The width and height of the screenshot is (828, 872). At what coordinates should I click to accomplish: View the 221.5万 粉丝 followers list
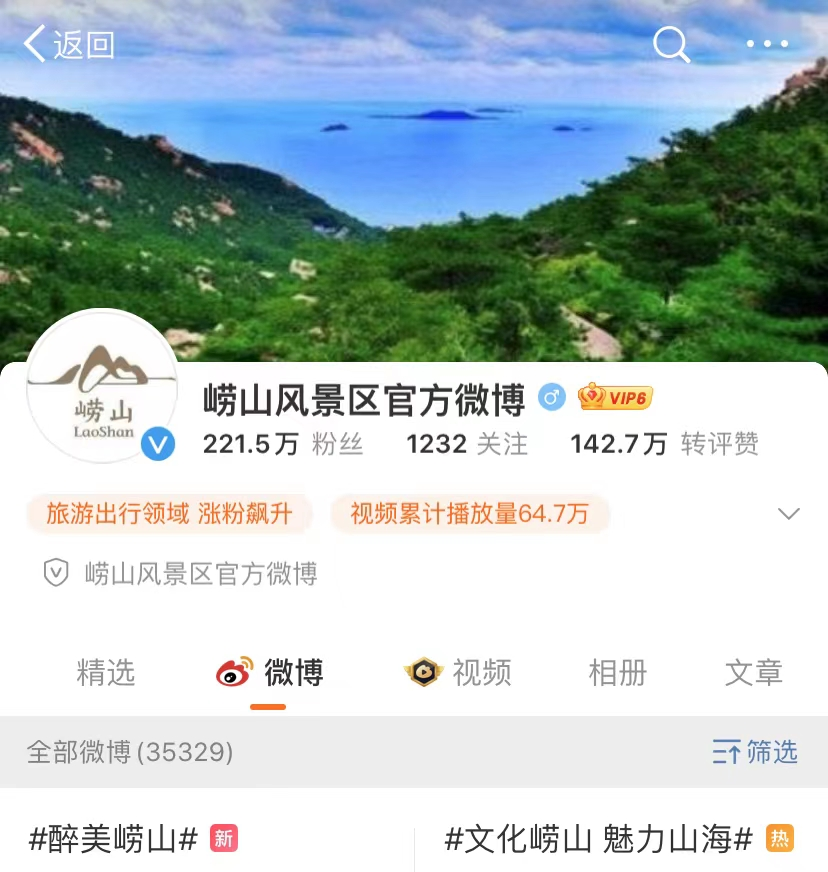point(282,444)
